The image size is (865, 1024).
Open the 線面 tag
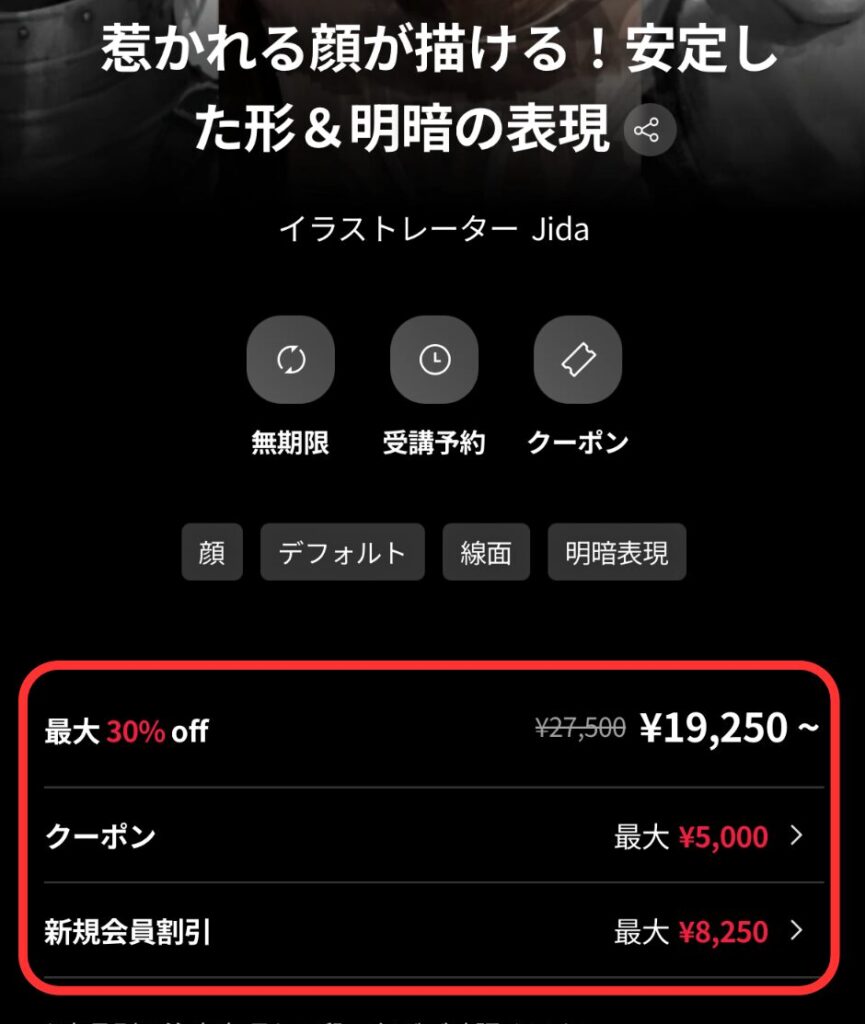pyautogui.click(x=486, y=552)
